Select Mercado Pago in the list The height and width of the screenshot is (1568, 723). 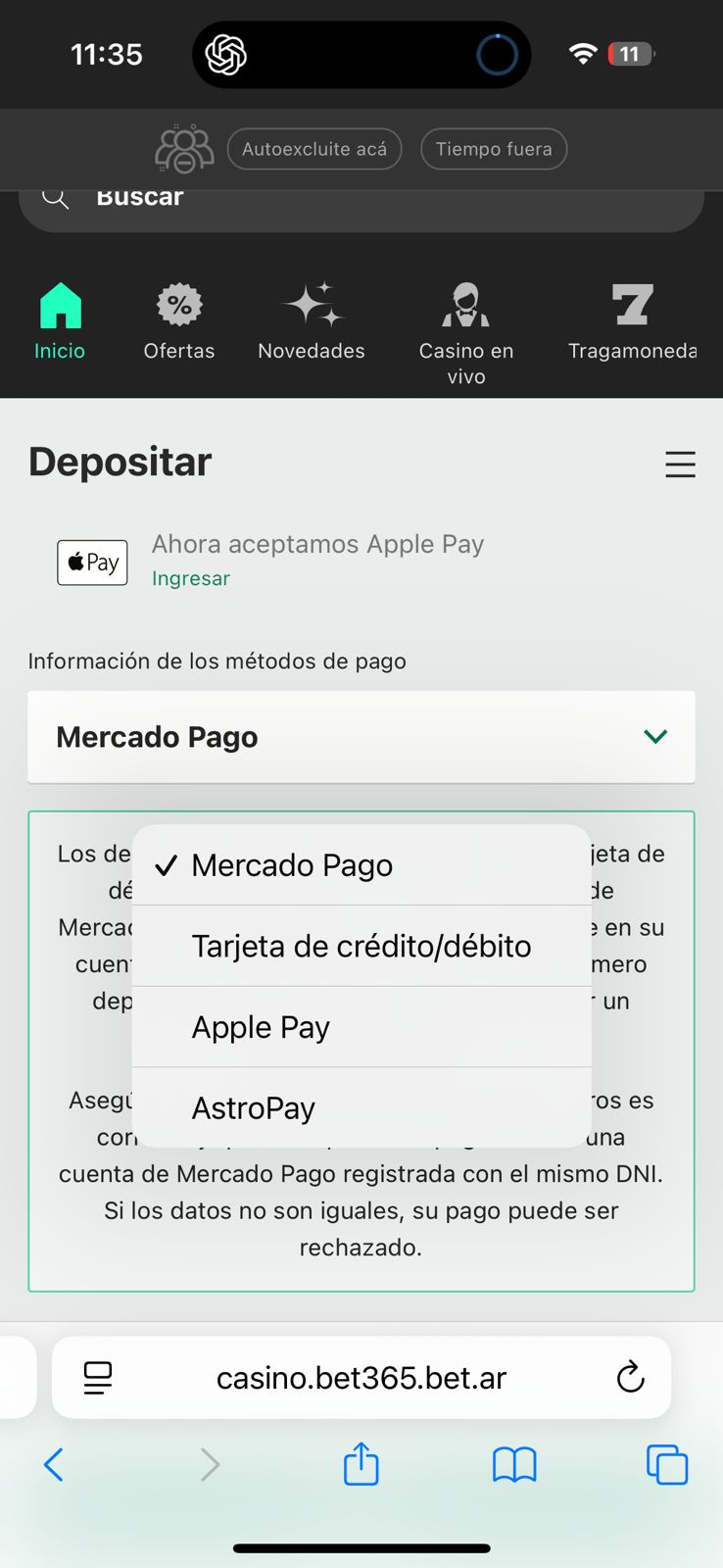click(x=361, y=865)
